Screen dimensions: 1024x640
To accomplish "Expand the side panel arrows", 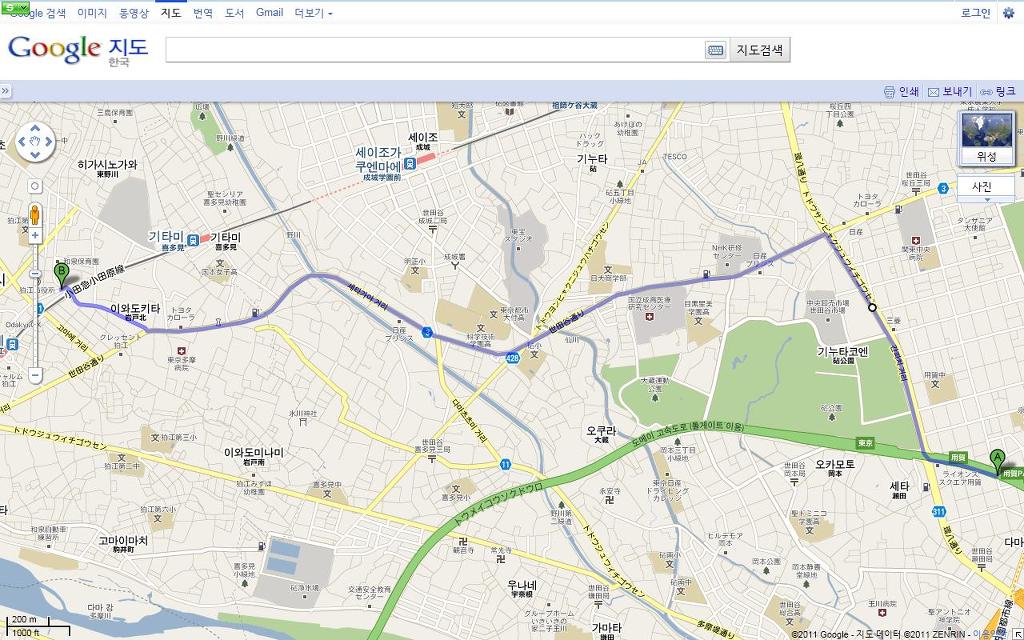I will pos(5,91).
